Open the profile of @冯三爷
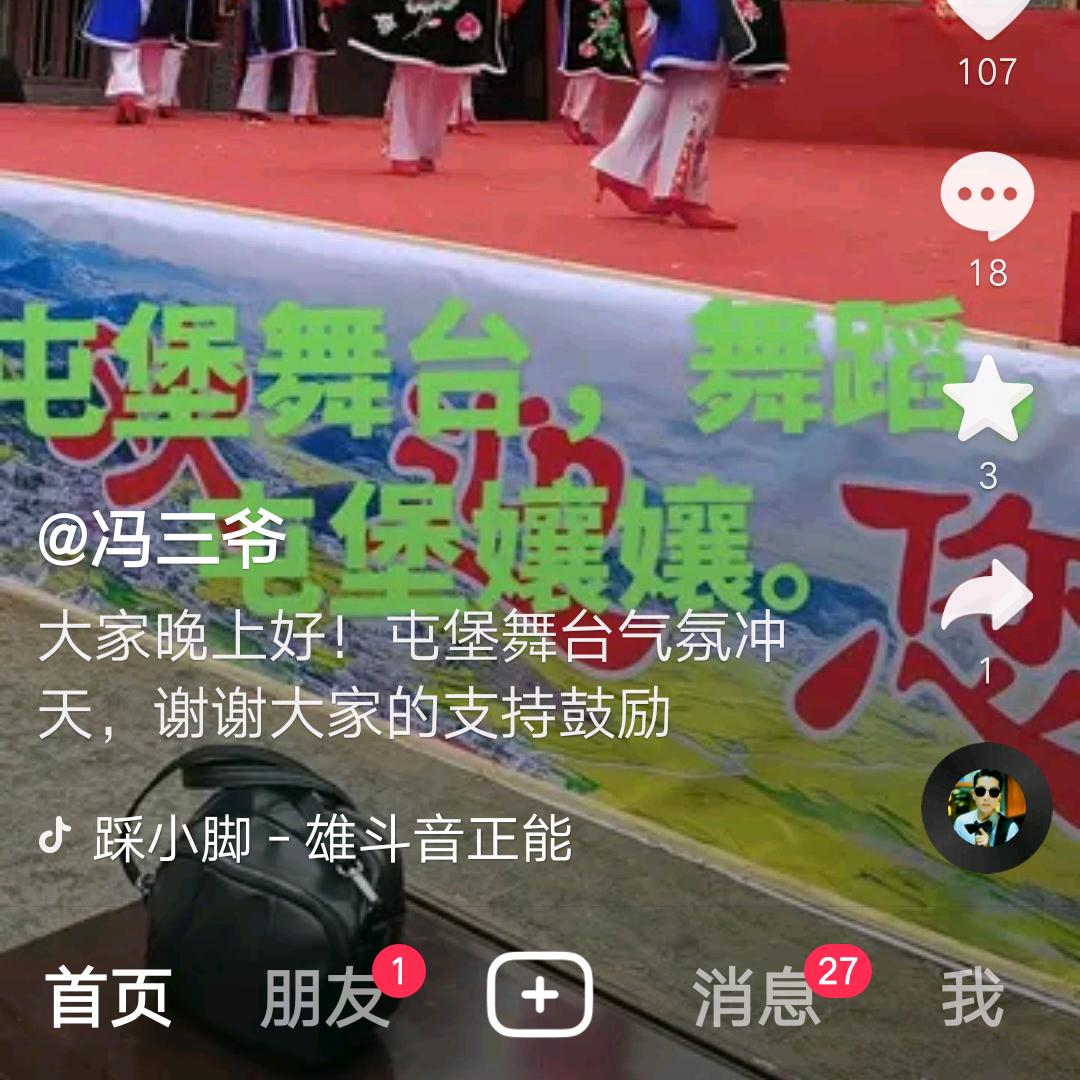The width and height of the screenshot is (1080, 1080). click(162, 541)
